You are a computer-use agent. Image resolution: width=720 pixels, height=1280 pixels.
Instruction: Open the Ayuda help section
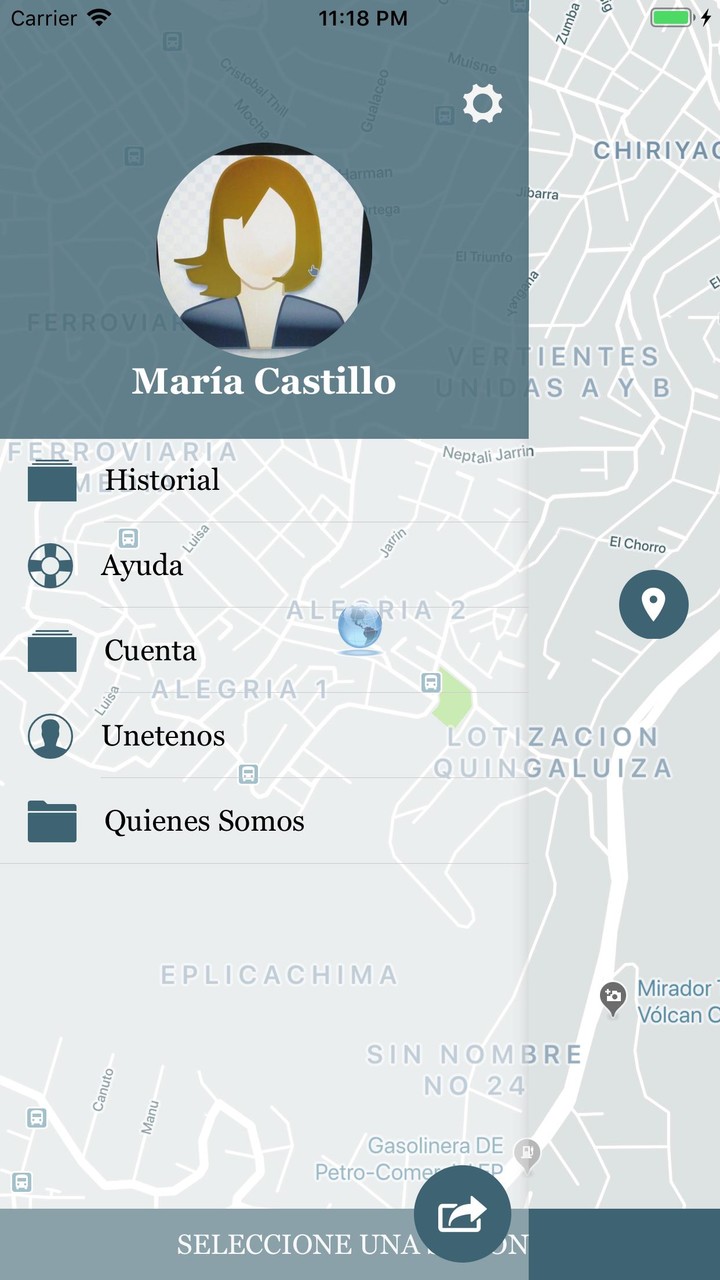(264, 565)
